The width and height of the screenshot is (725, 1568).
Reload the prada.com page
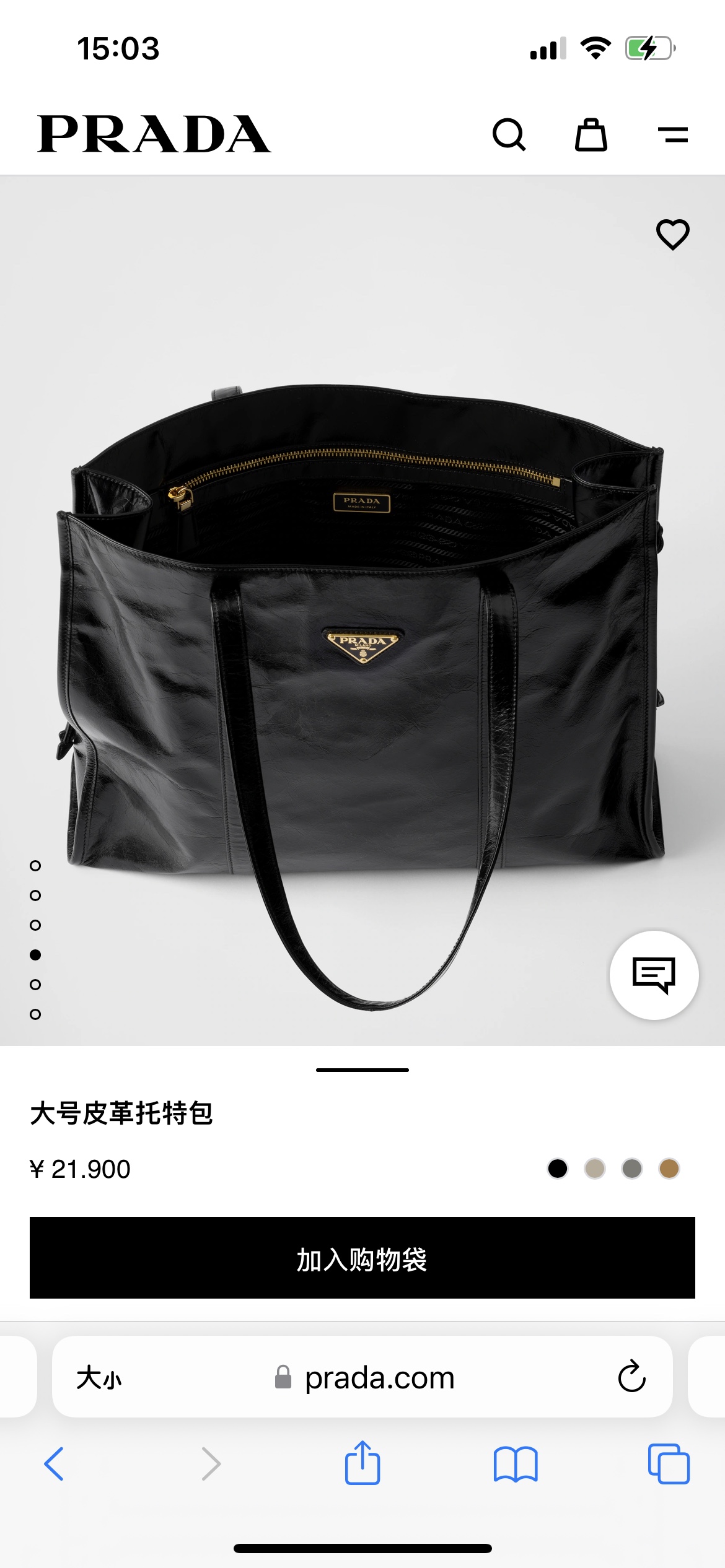click(x=631, y=1377)
